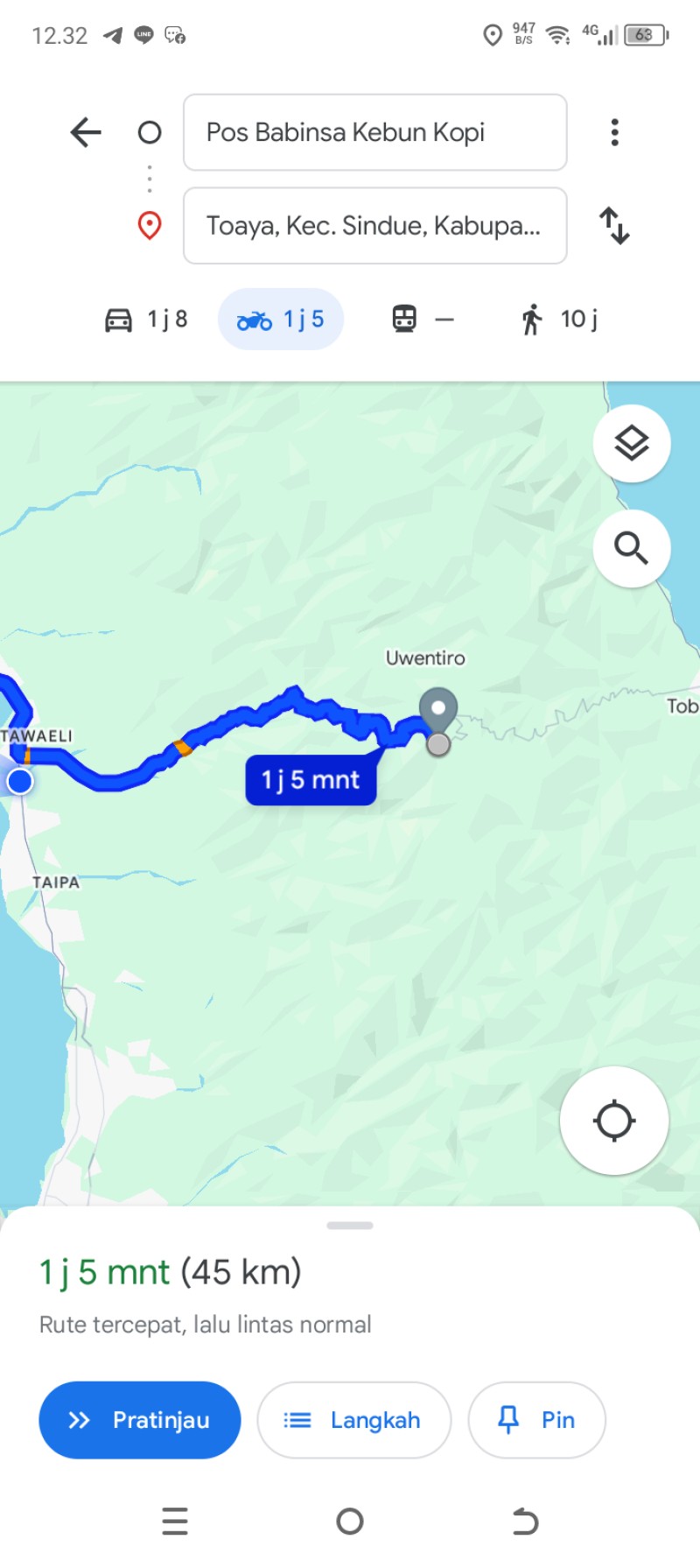700x1568 pixels.
Task: Open Langkah step-by-step directions
Action: [x=354, y=1420]
